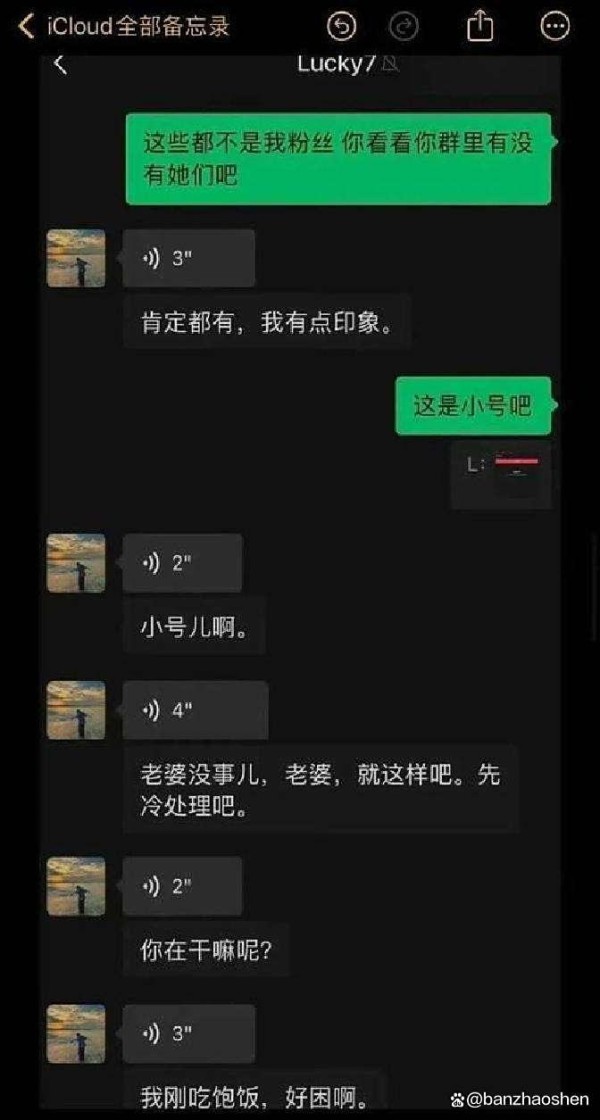Undo the last edit

tap(341, 27)
